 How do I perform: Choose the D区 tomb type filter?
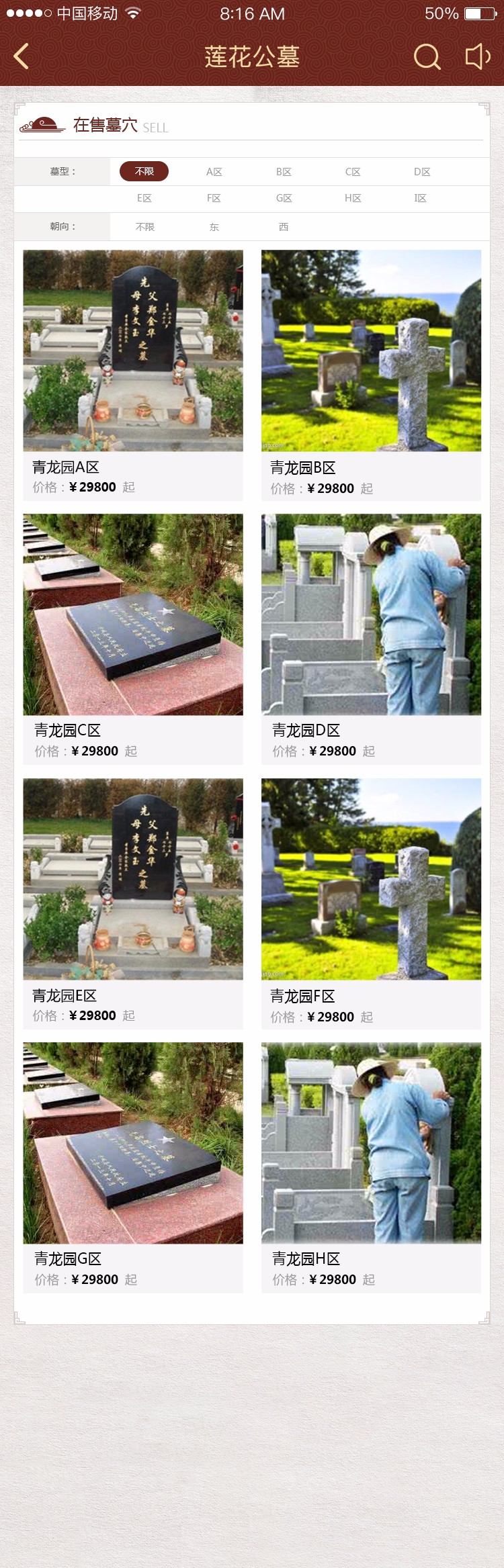click(x=421, y=172)
